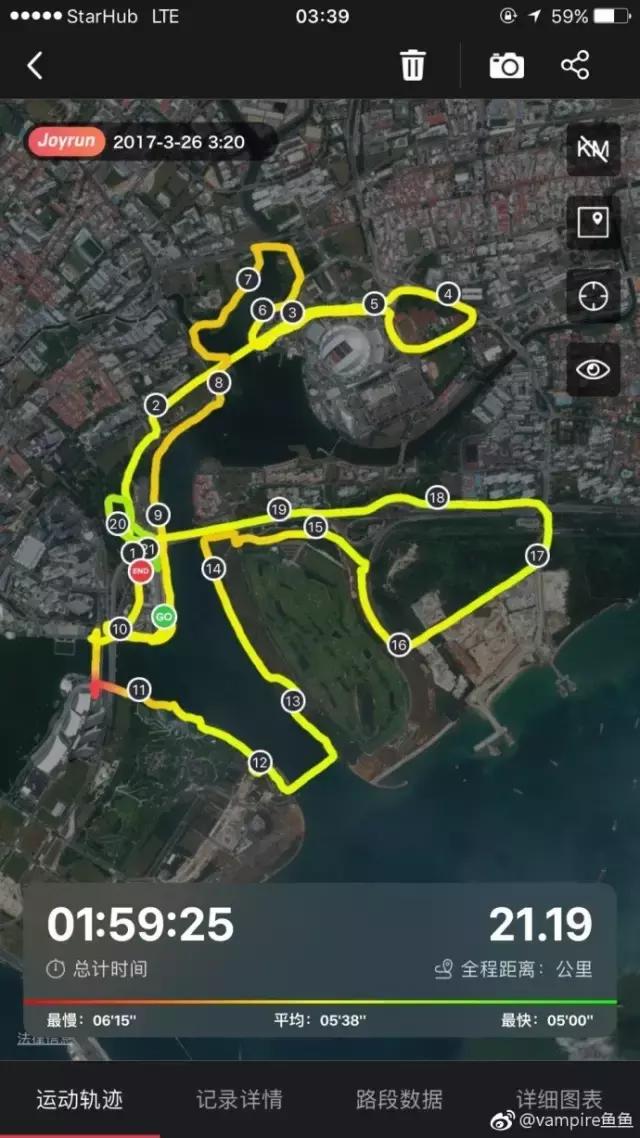Go back using the back arrow
Image resolution: width=640 pixels, height=1138 pixels.
coord(35,66)
